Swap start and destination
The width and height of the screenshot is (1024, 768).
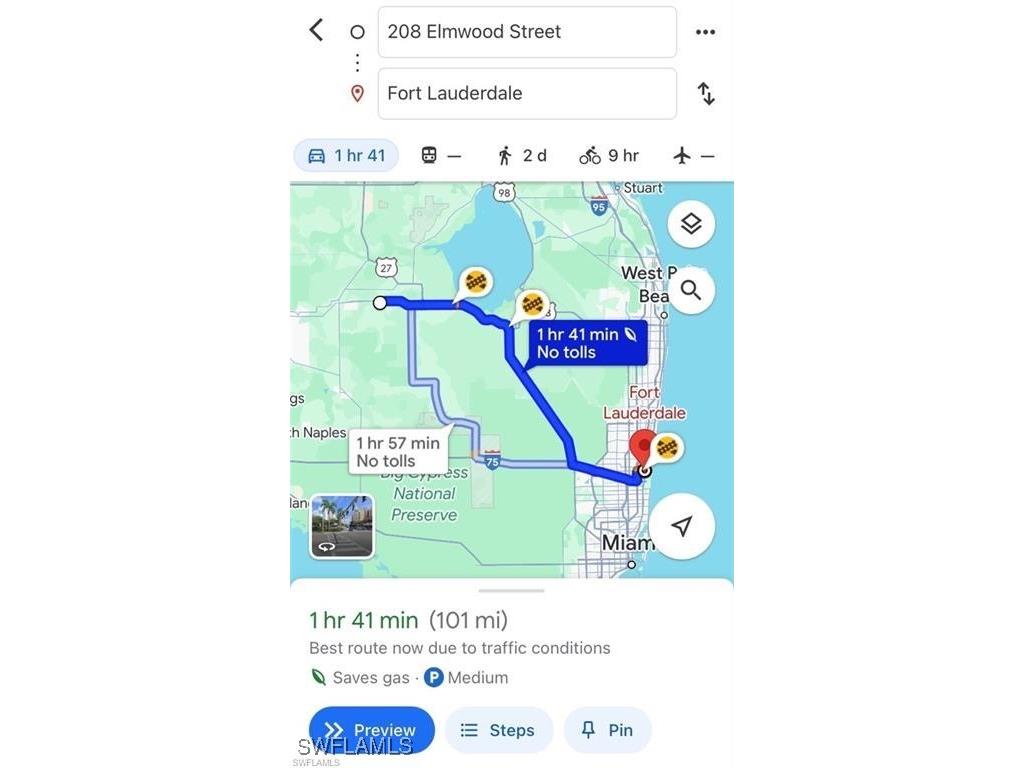click(706, 94)
